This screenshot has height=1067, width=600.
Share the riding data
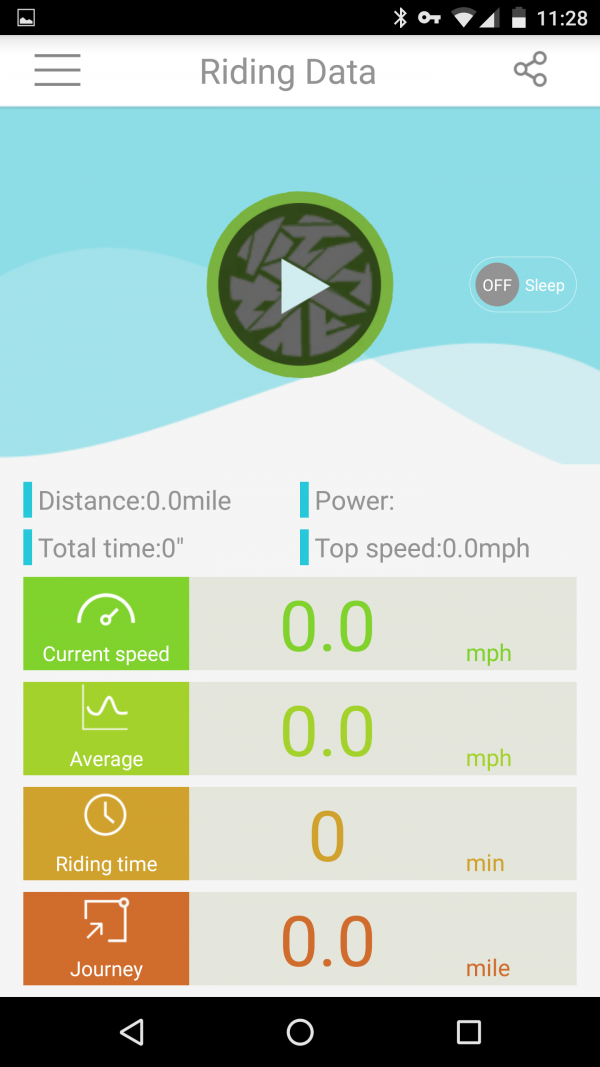[530, 70]
